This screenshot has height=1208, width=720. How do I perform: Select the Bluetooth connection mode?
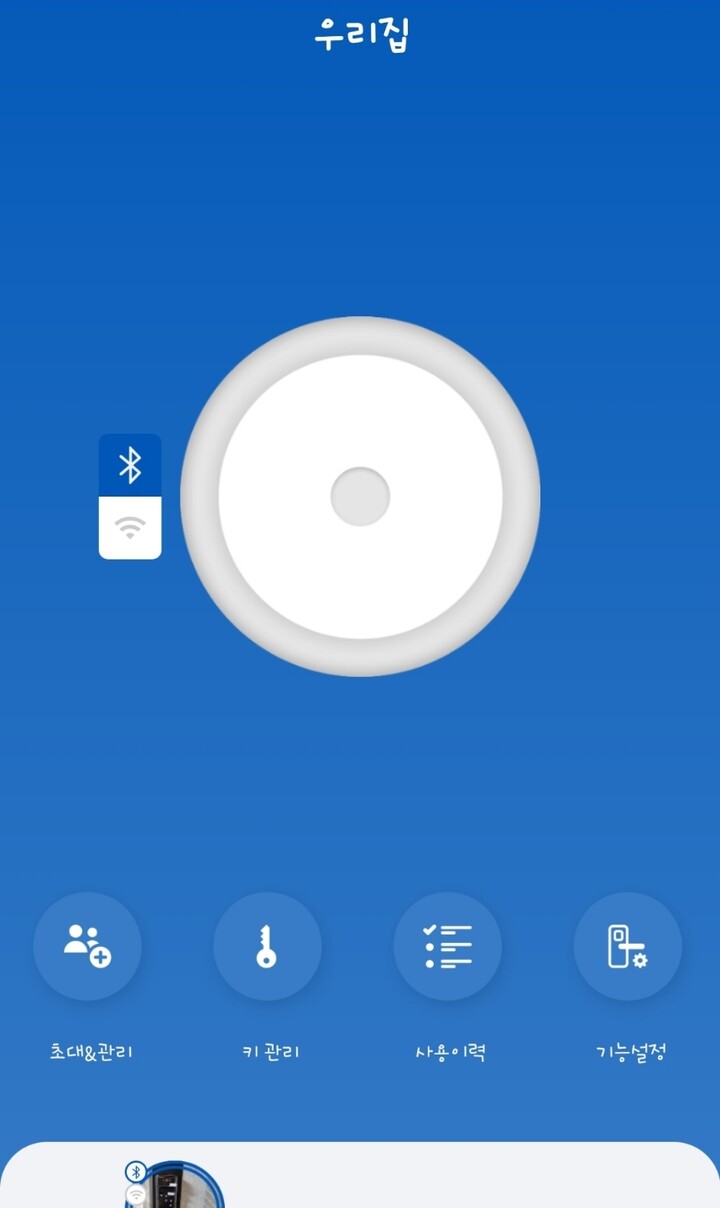click(130, 465)
